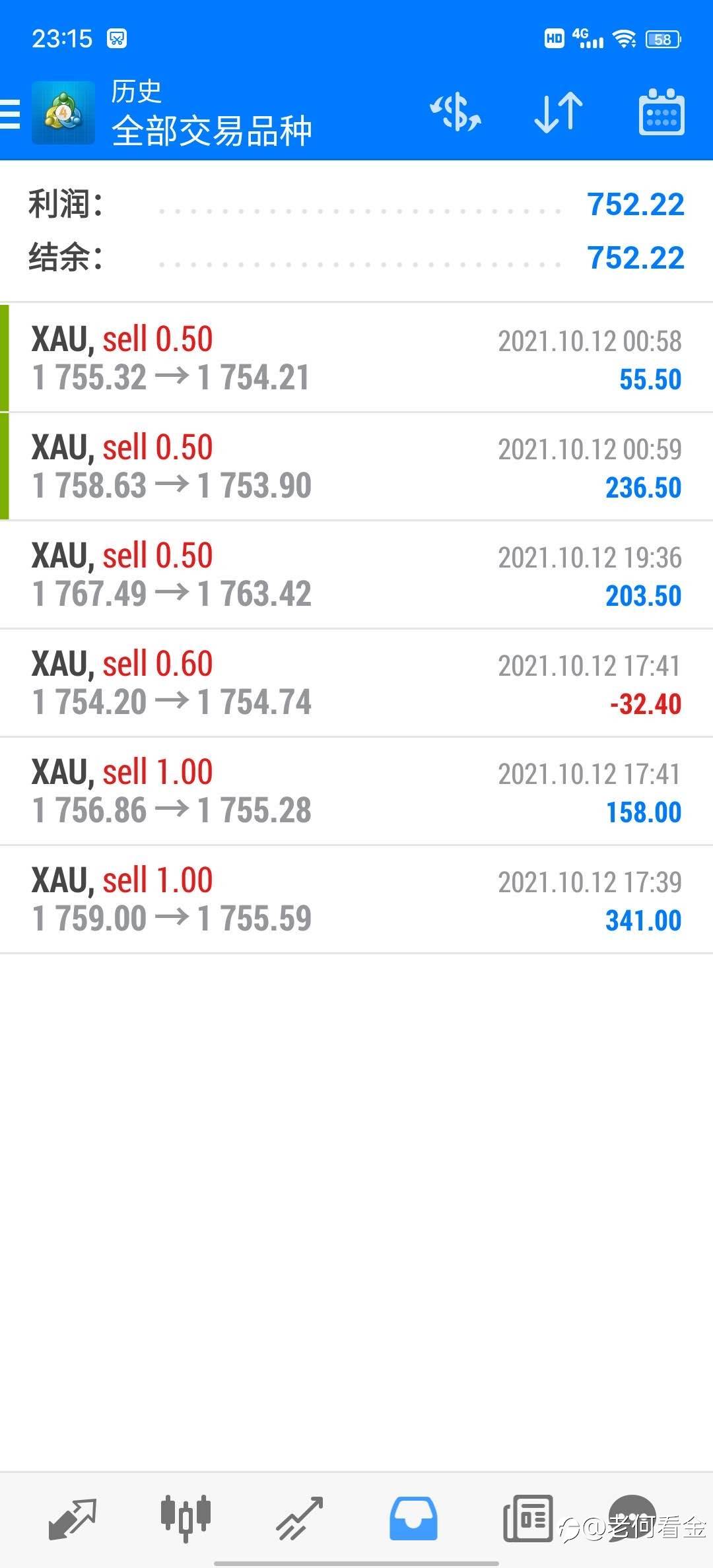The image size is (713, 1568).
Task: Open the hamburger drawer menu
Action: pos(10,114)
